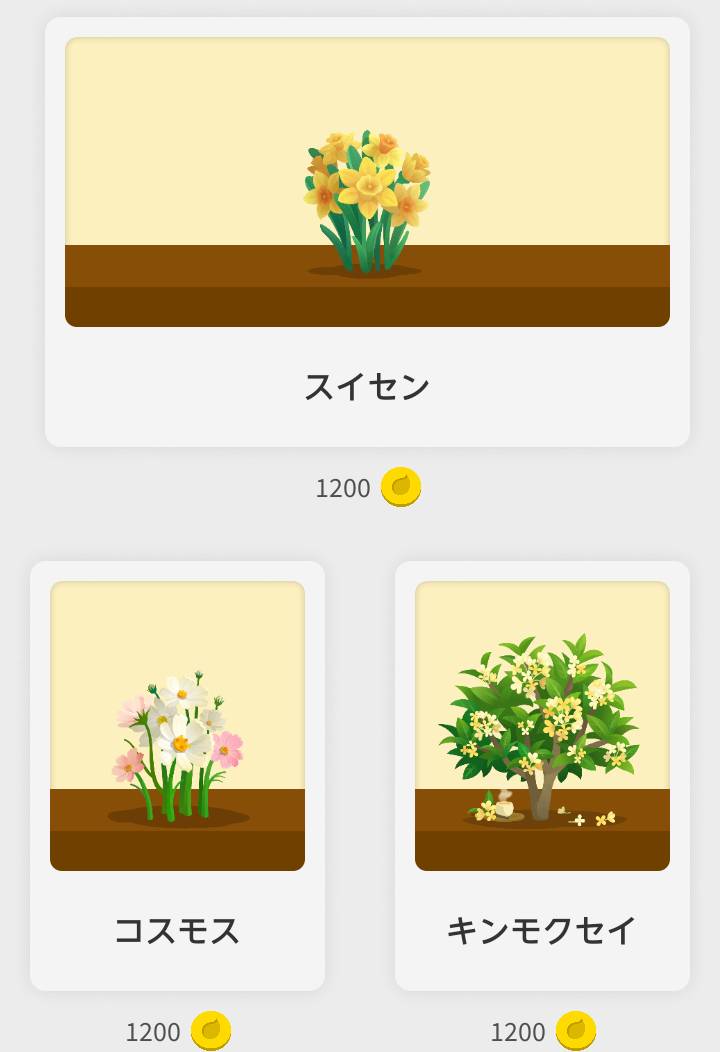Select the スイセン flower card
Screen dimensions: 720x1052
point(367,232)
